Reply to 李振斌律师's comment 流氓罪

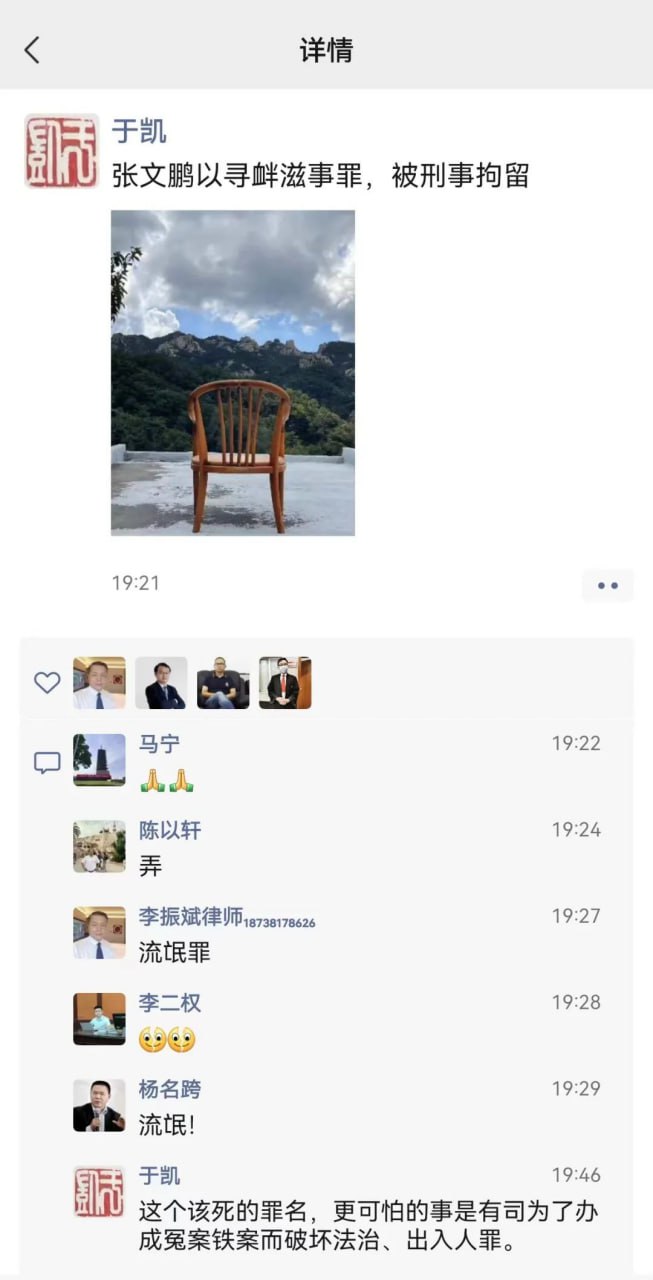pyautogui.click(x=175, y=953)
